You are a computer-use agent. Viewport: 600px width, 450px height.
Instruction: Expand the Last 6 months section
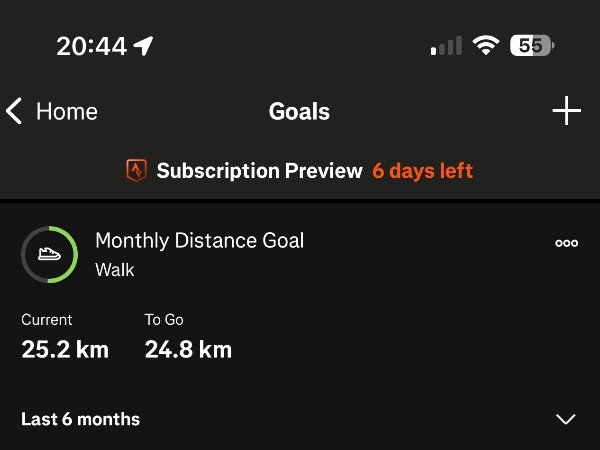pyautogui.click(x=565, y=419)
